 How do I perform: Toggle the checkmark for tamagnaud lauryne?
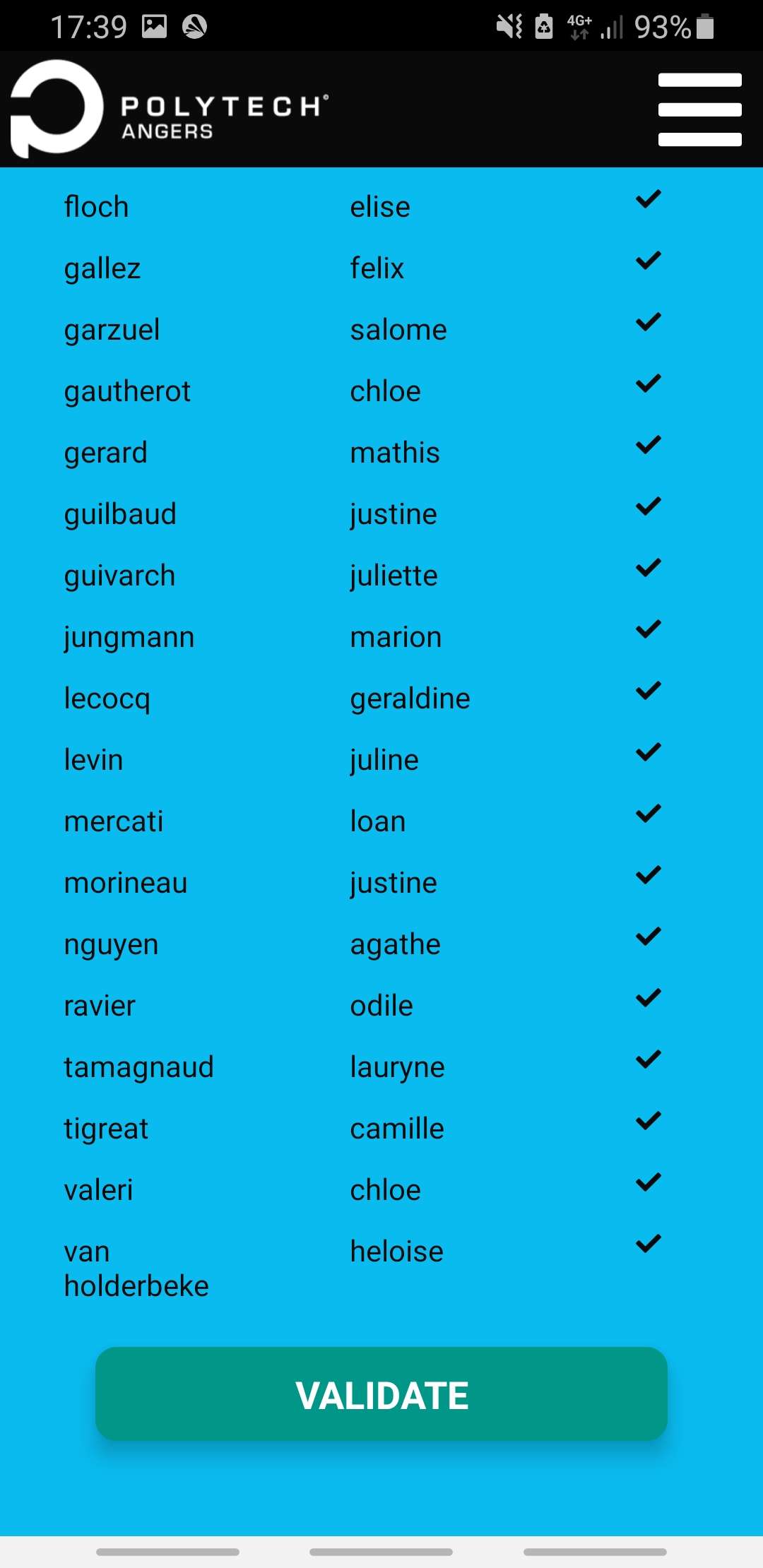[648, 1060]
